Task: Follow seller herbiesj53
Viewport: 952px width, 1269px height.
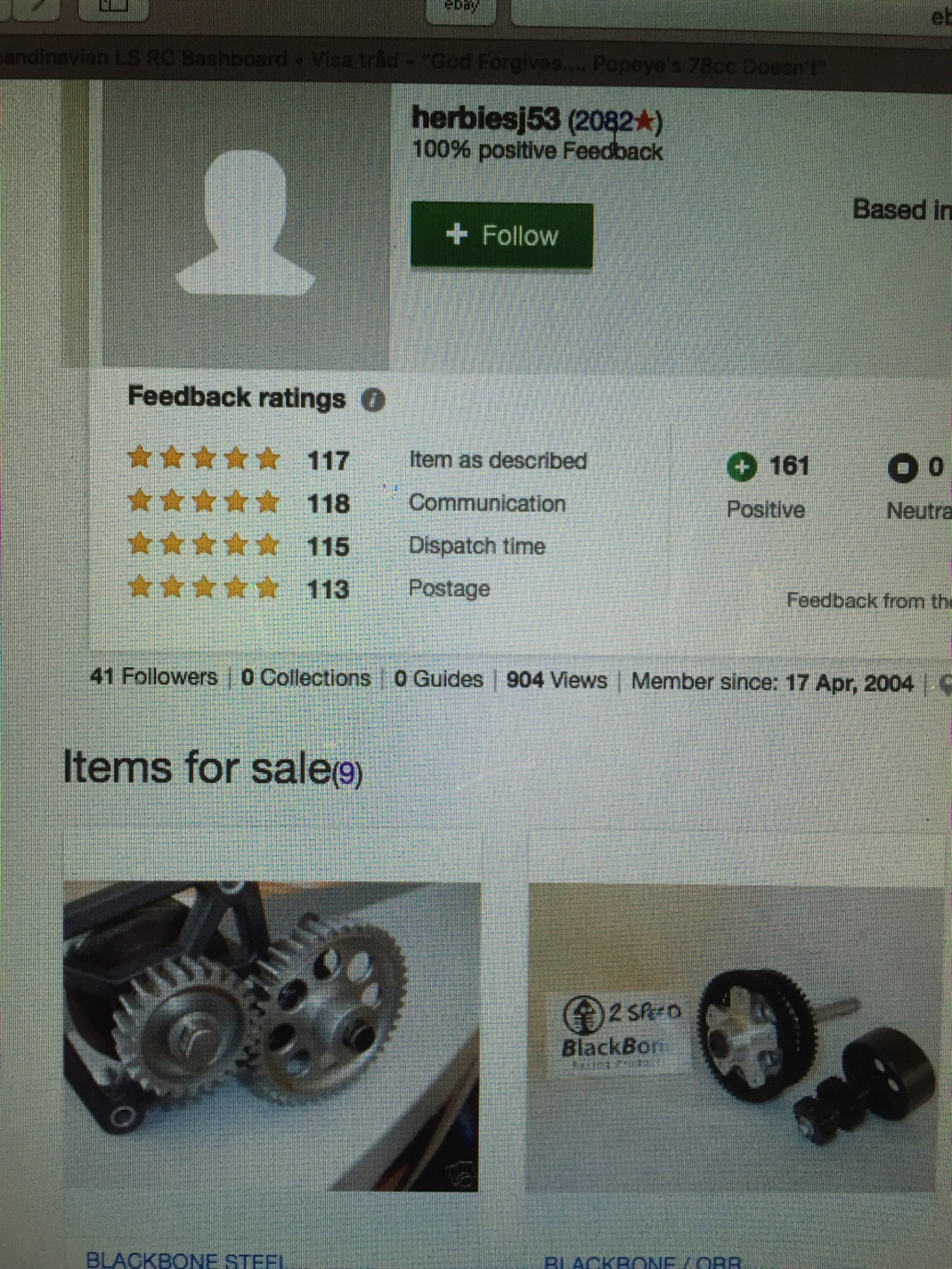Action: pos(501,235)
